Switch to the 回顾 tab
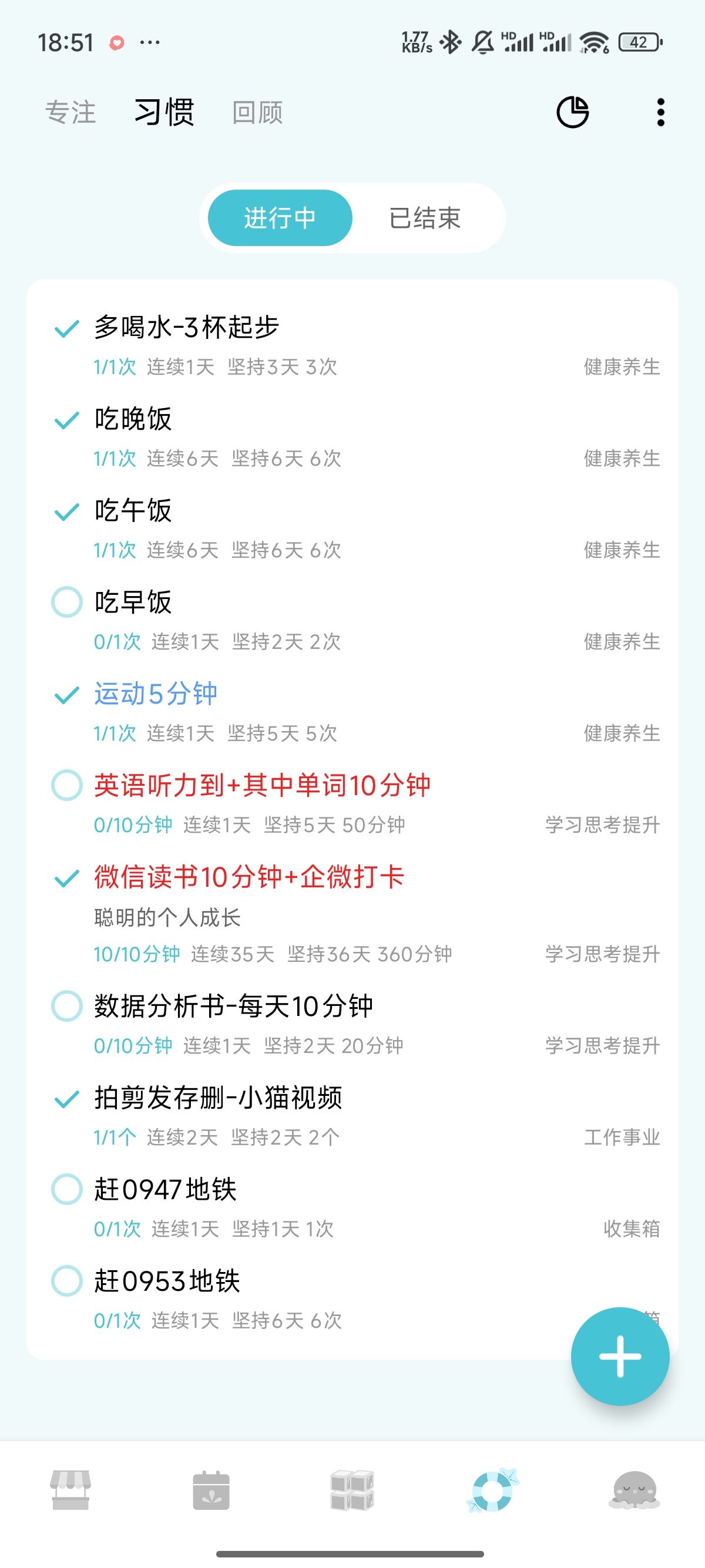Viewport: 705px width, 1568px height. 257,112
